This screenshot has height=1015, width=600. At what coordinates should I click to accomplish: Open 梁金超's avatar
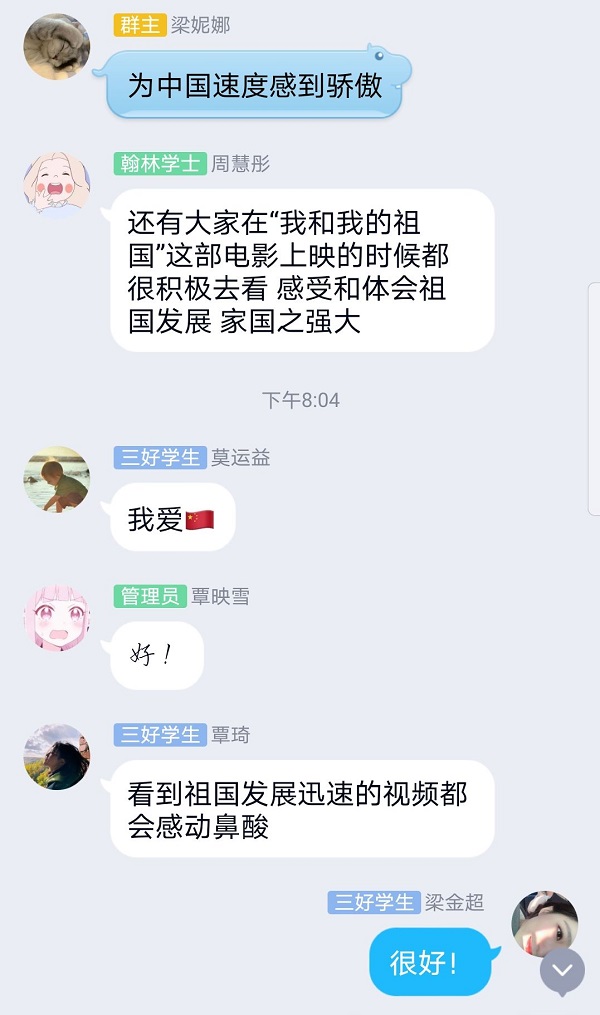pos(544,923)
